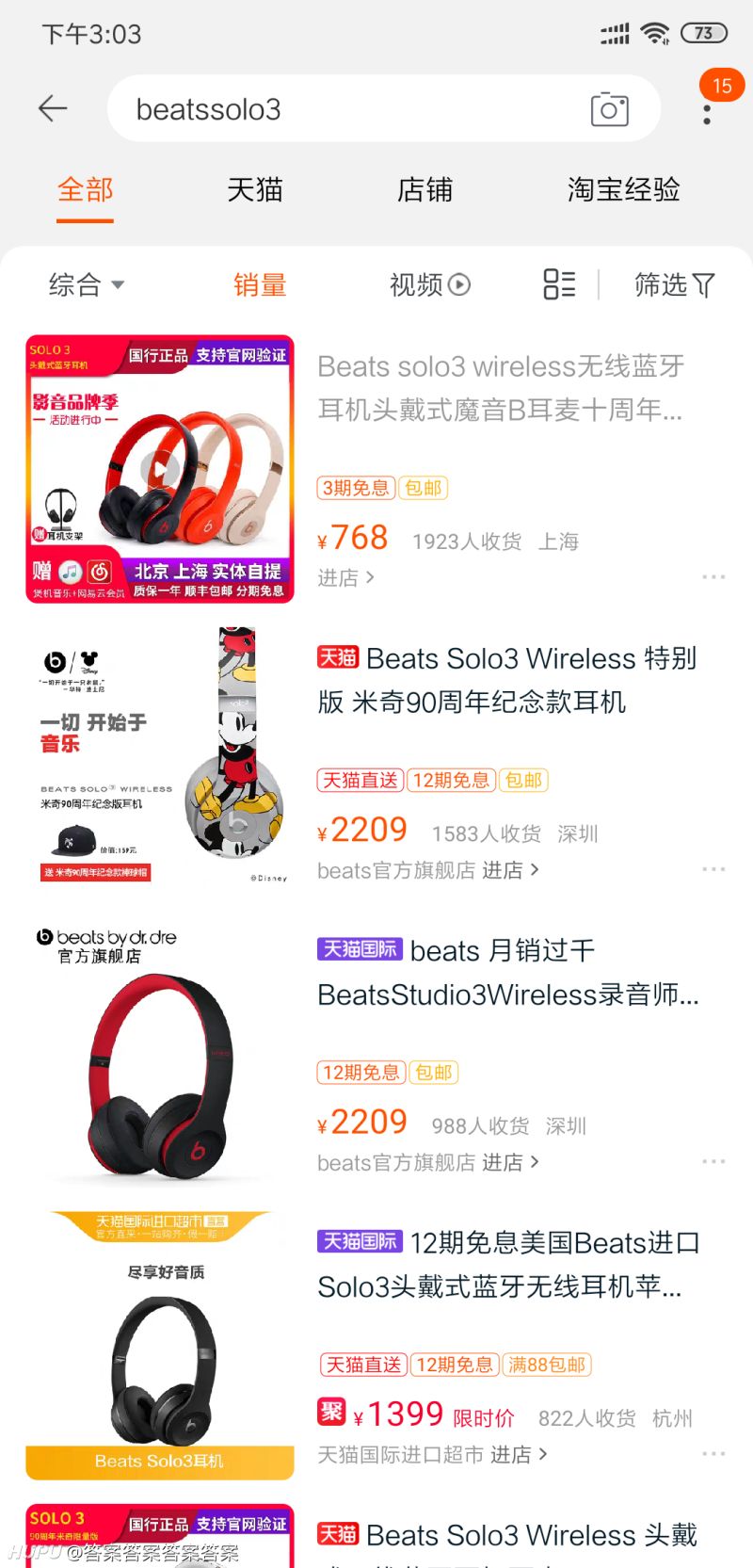Switch to the 天猫 tab
This screenshot has height=1568, width=753.
tap(254, 189)
